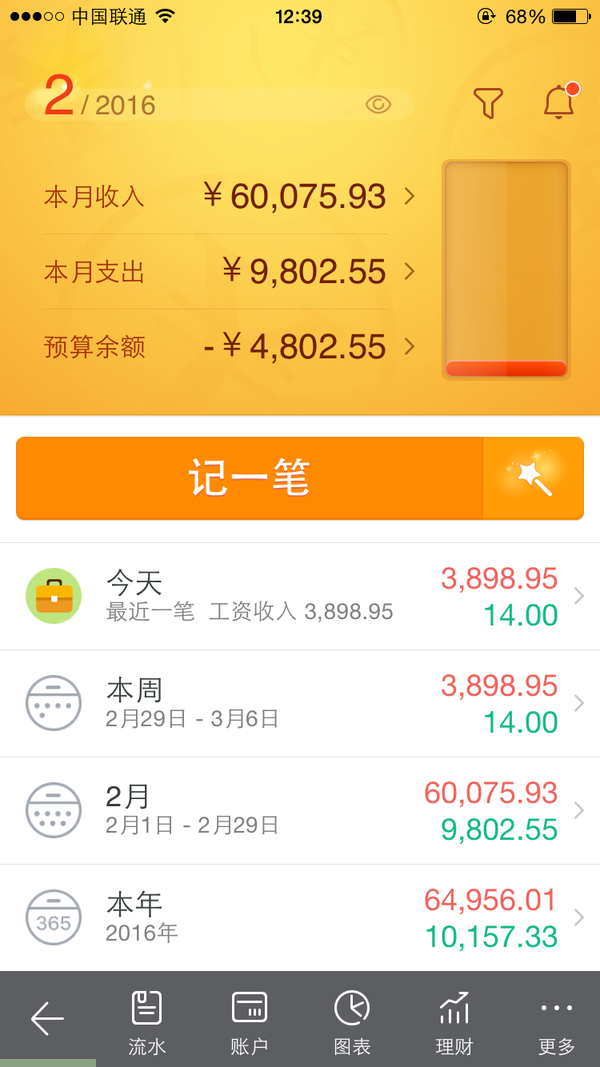The height and width of the screenshot is (1067, 600).
Task: Open the 2 / 2016 month selector
Action: [101, 99]
